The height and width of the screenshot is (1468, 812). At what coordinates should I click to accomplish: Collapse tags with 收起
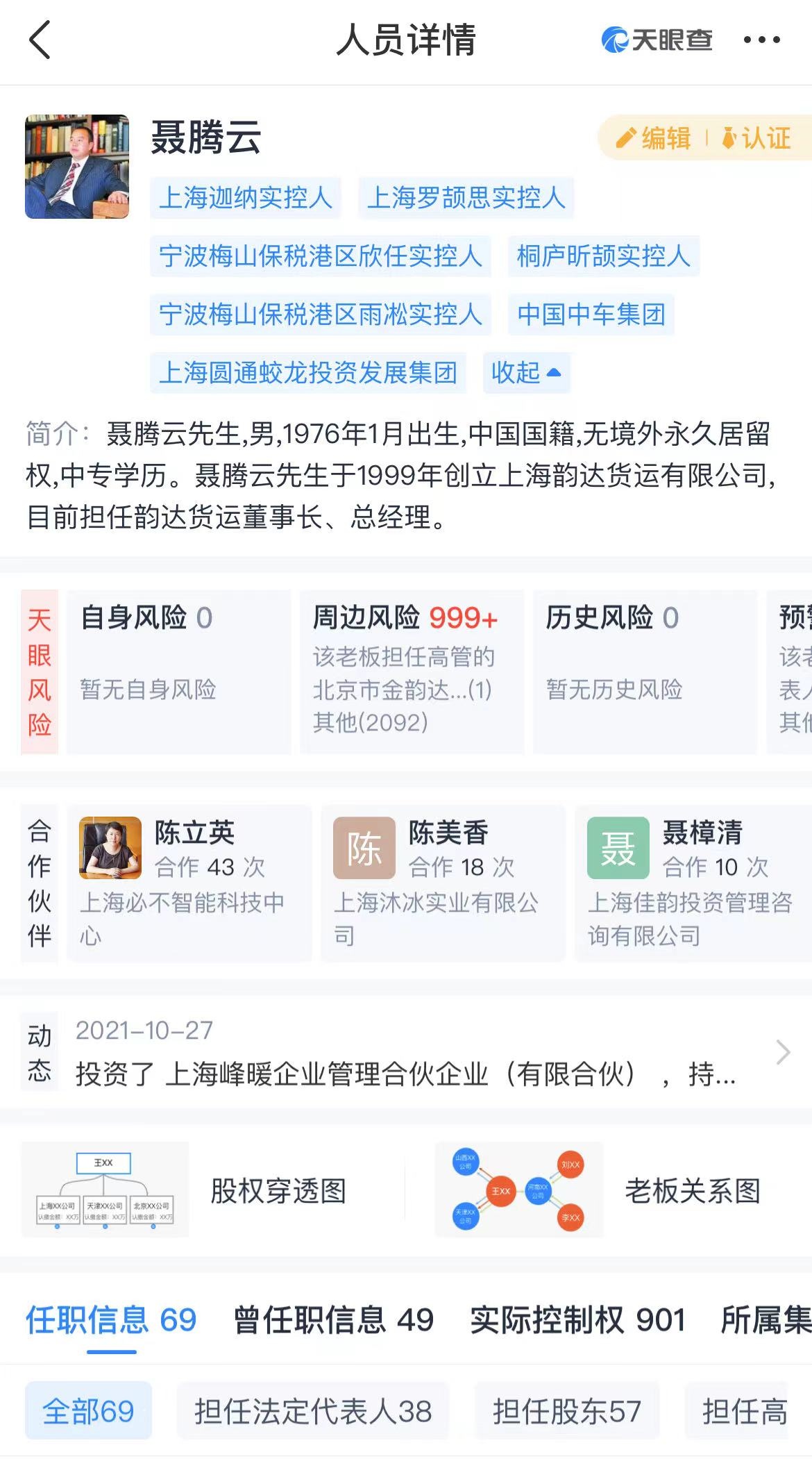click(526, 373)
